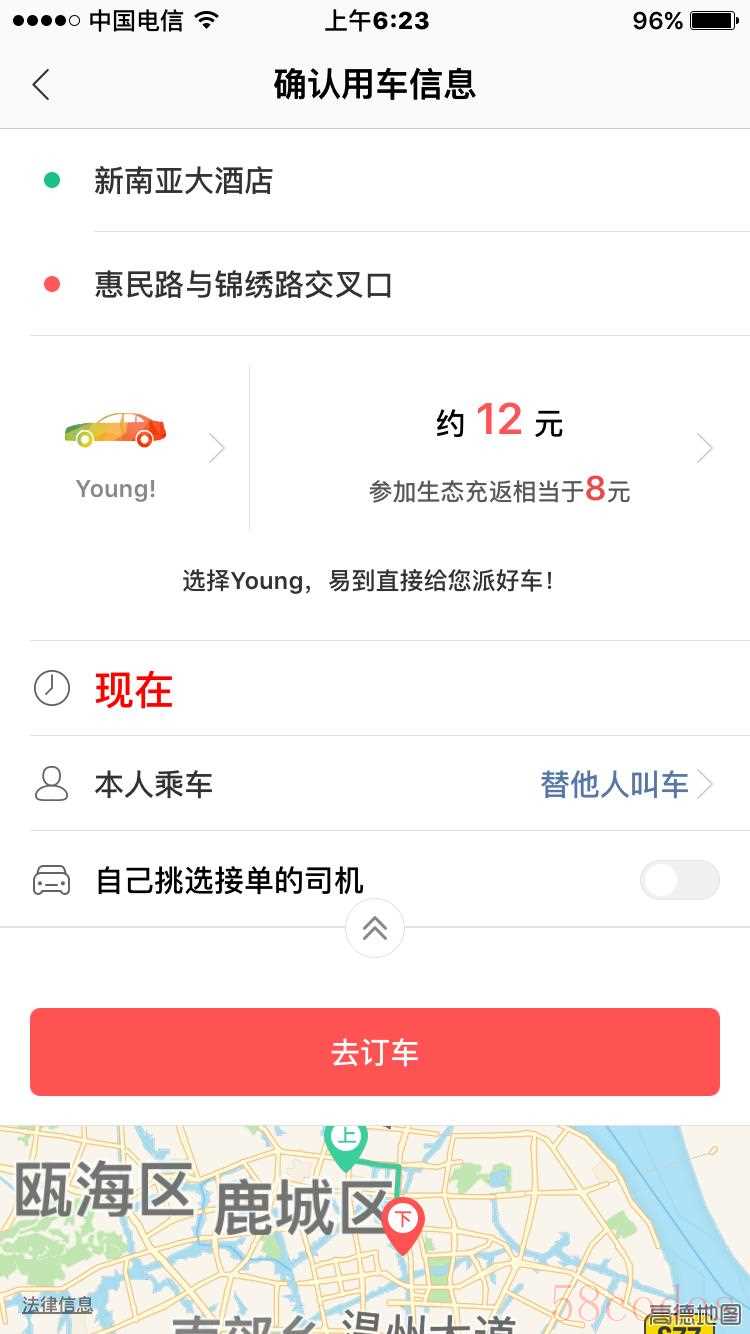
Task: Enable 自己挑选接单的司机 switch
Action: pyautogui.click(x=679, y=880)
